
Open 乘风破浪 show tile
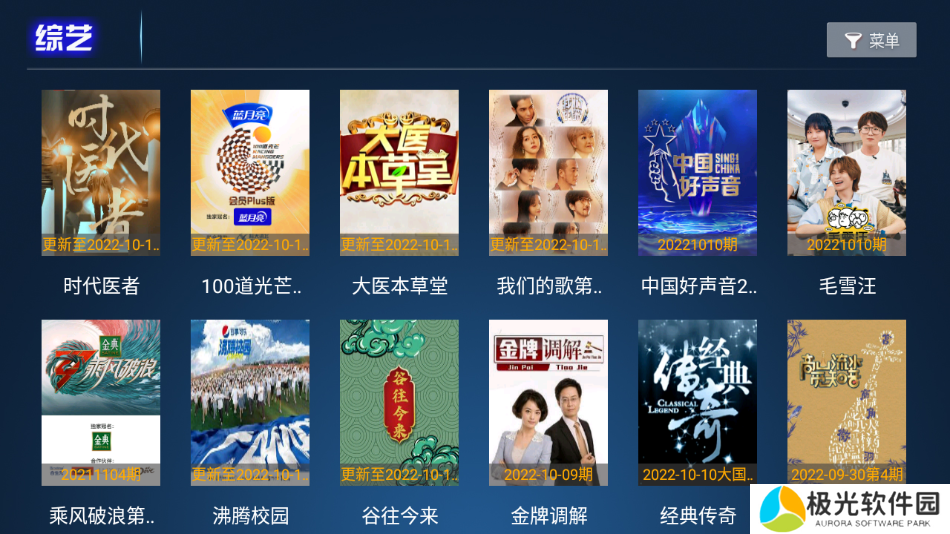(100, 403)
